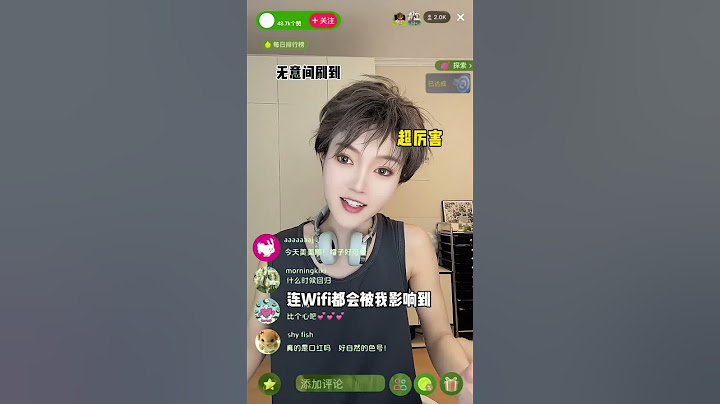
Task: Open the top viewer avatar beside 2.0K
Action: pos(400,17)
